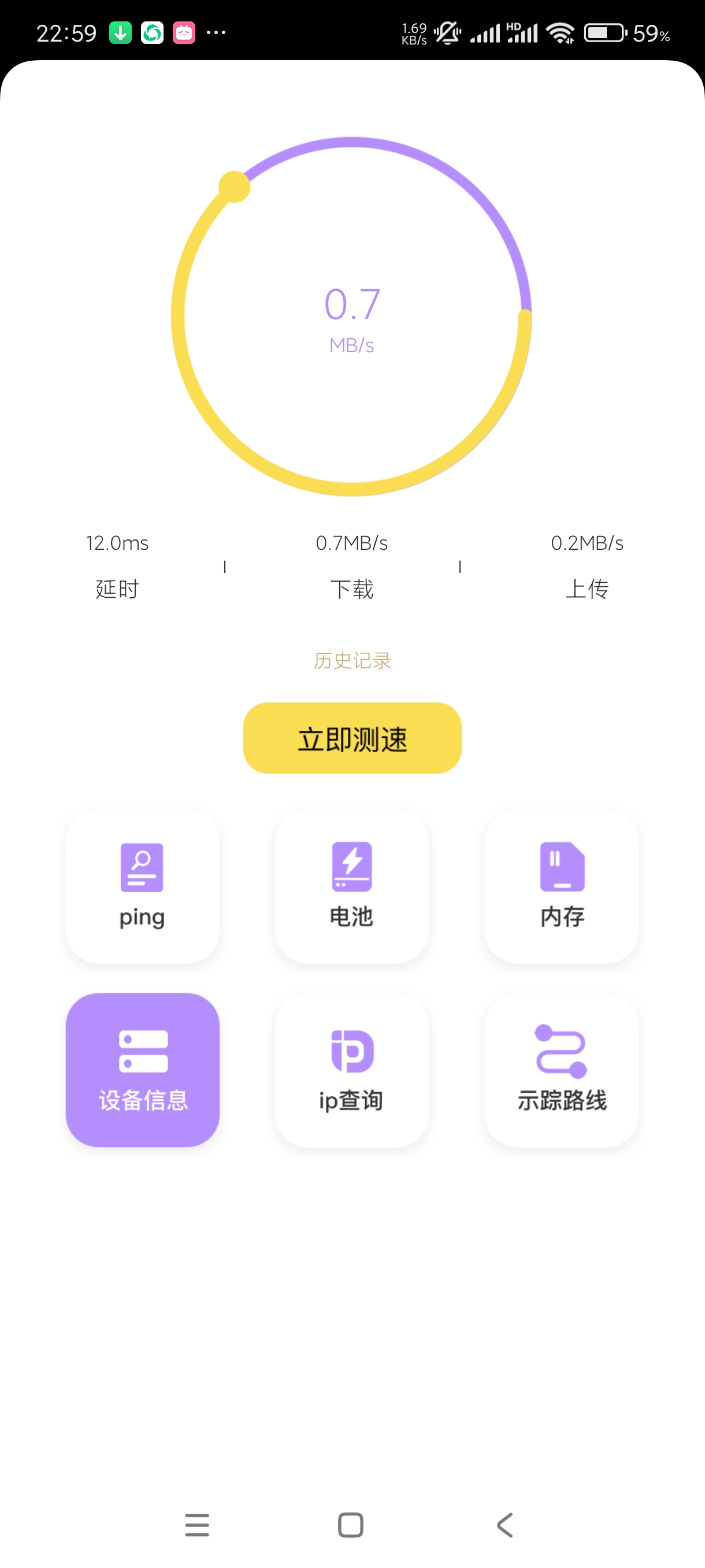Return to the home screen
This screenshot has width=705, height=1568.
[351, 1525]
